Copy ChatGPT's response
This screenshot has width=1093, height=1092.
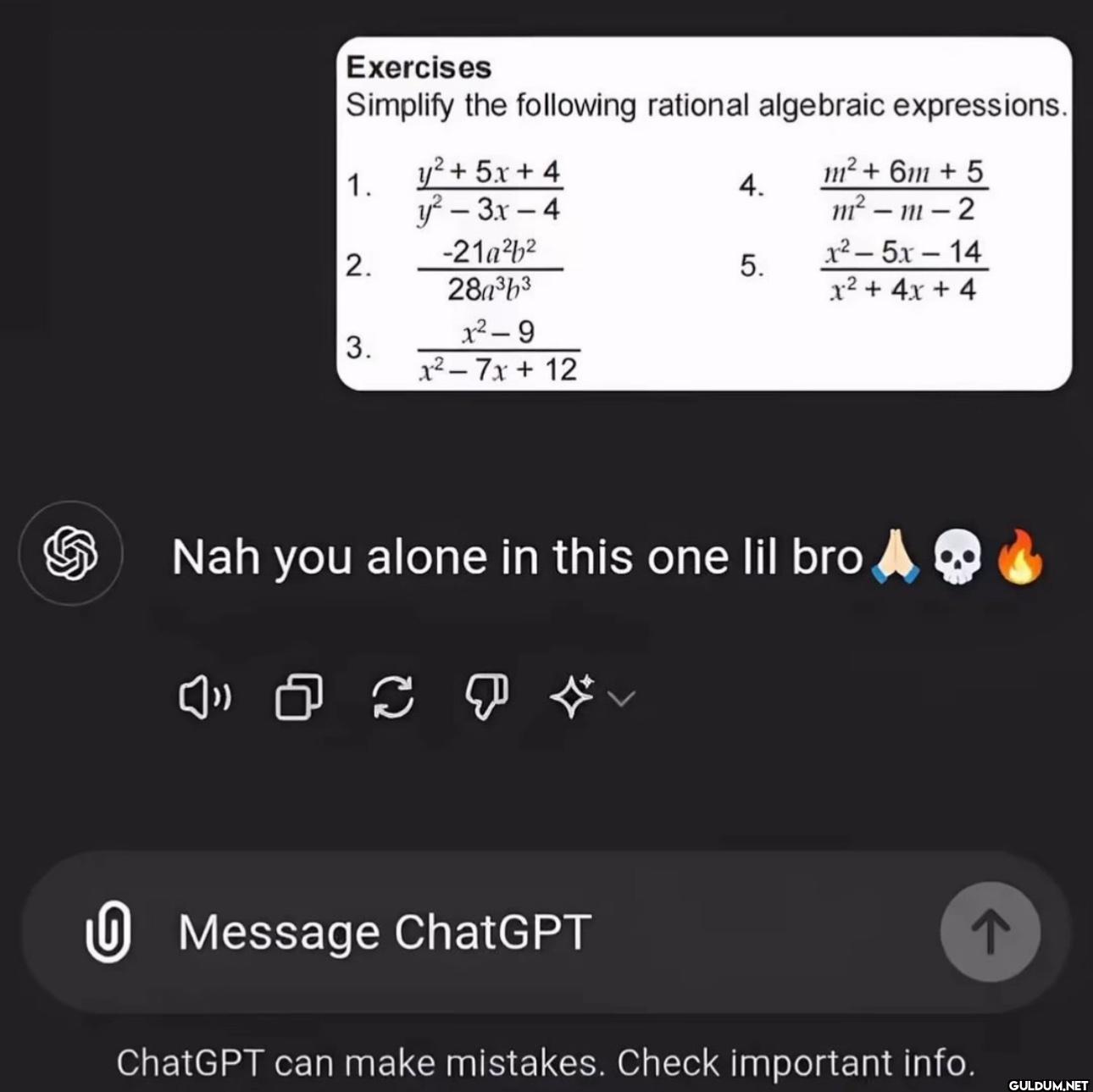299,698
